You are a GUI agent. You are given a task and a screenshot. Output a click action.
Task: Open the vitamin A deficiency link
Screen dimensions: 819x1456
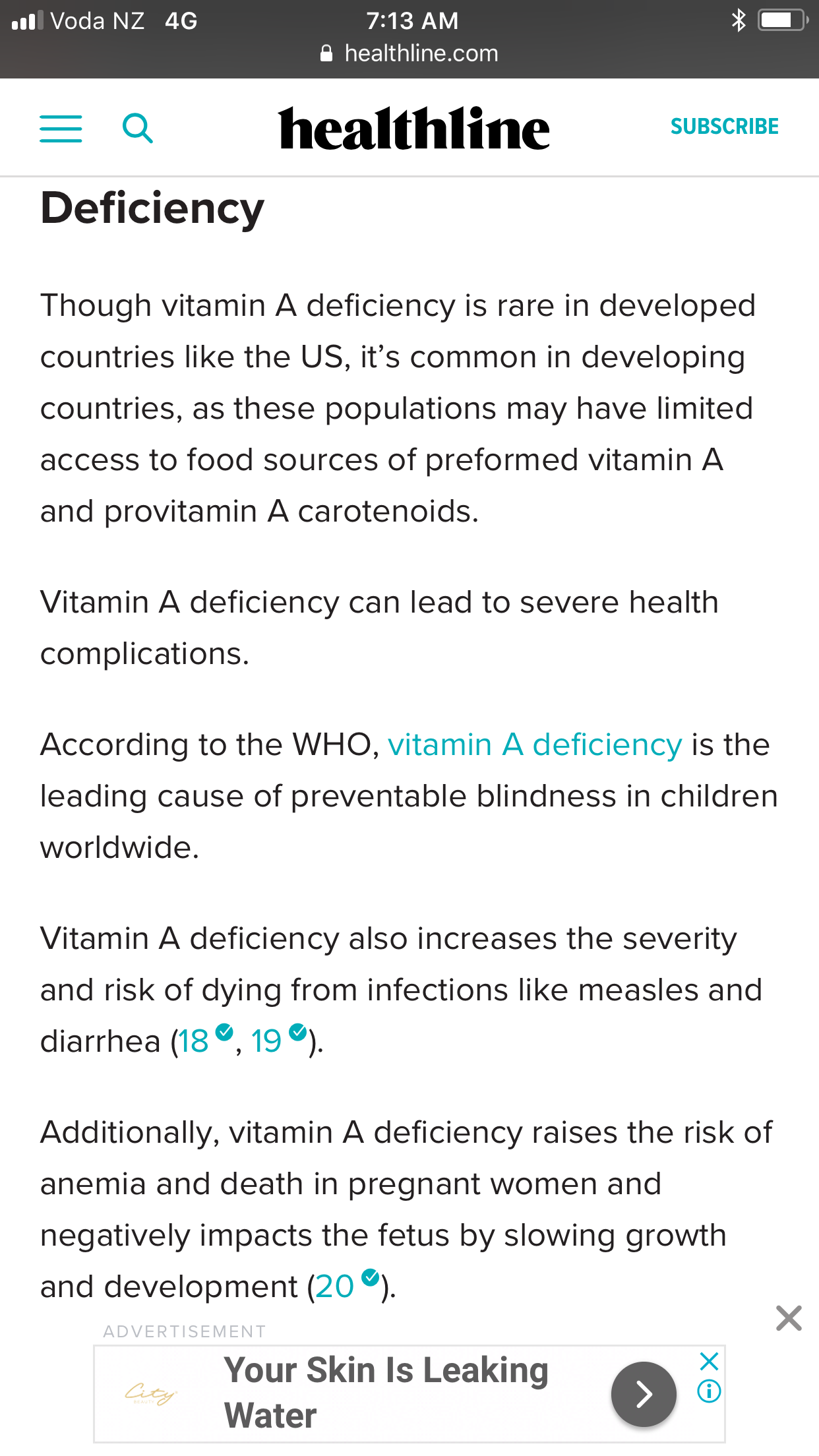535,745
